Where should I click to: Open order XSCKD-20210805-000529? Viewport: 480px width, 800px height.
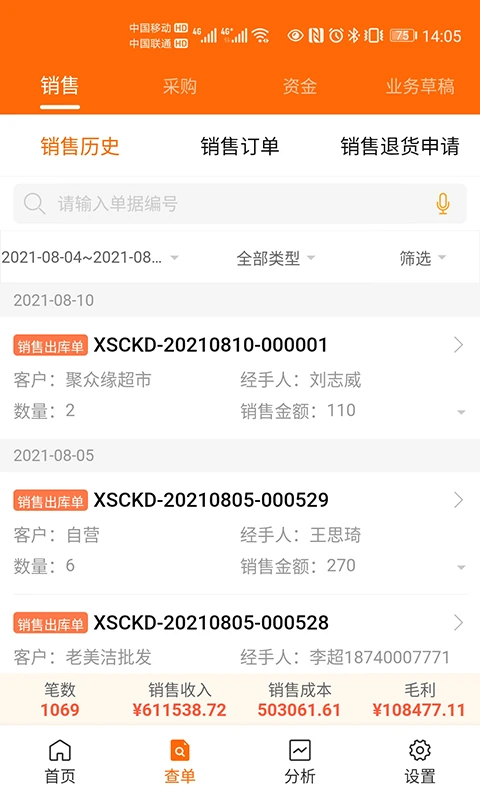point(240,500)
